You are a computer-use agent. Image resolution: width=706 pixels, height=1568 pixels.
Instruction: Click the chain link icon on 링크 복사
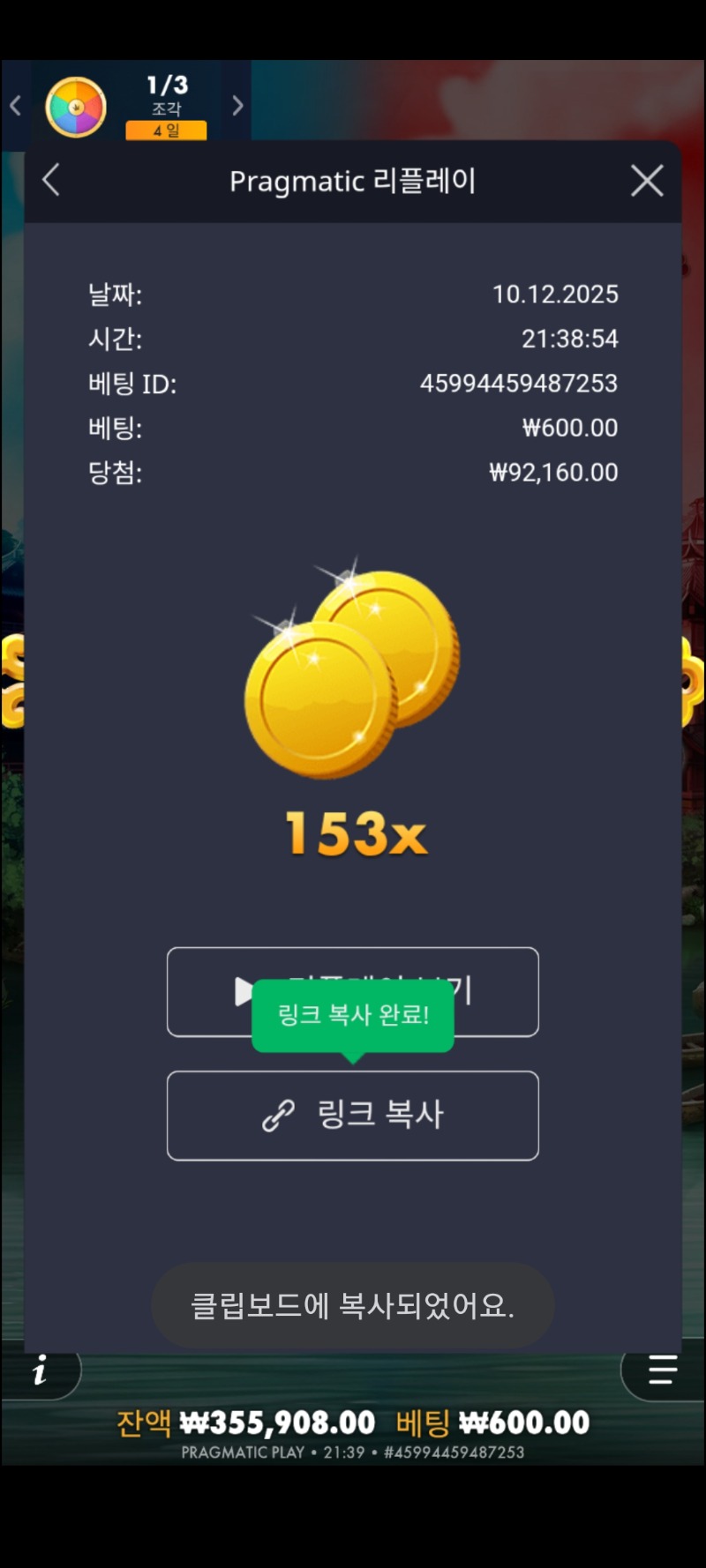point(281,1114)
